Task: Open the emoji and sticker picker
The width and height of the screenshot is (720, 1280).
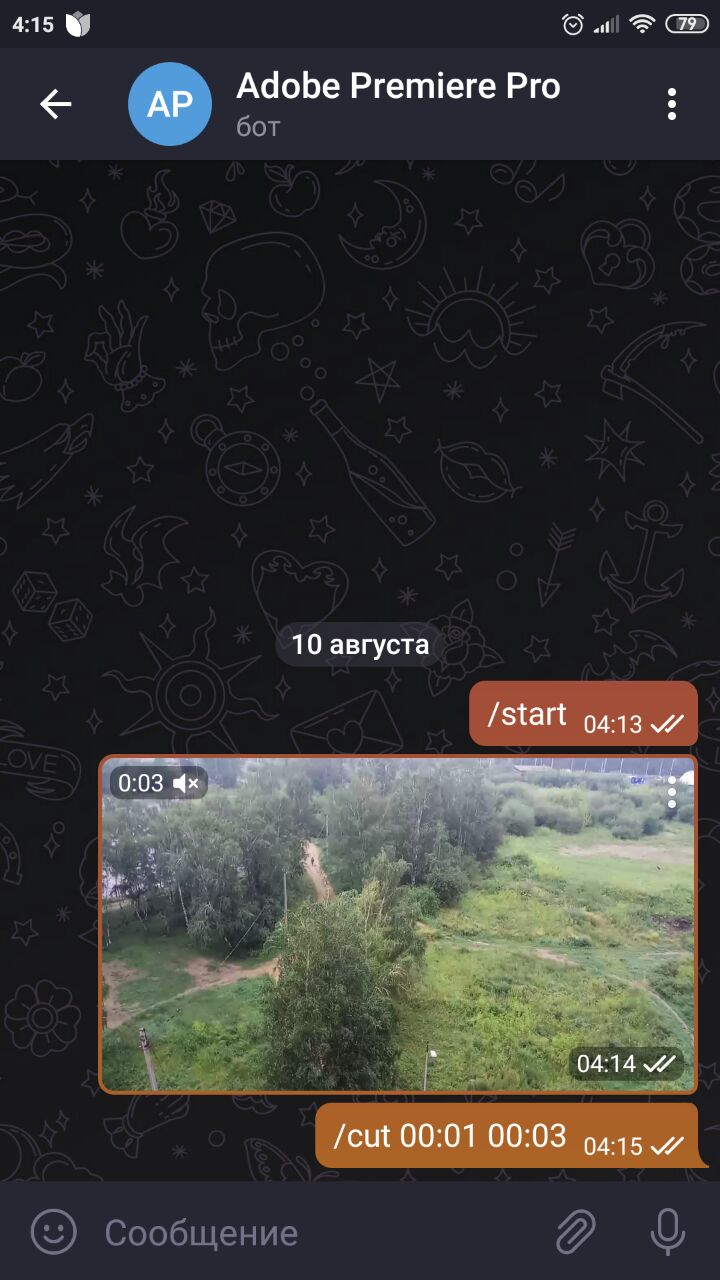Action: 54,1232
